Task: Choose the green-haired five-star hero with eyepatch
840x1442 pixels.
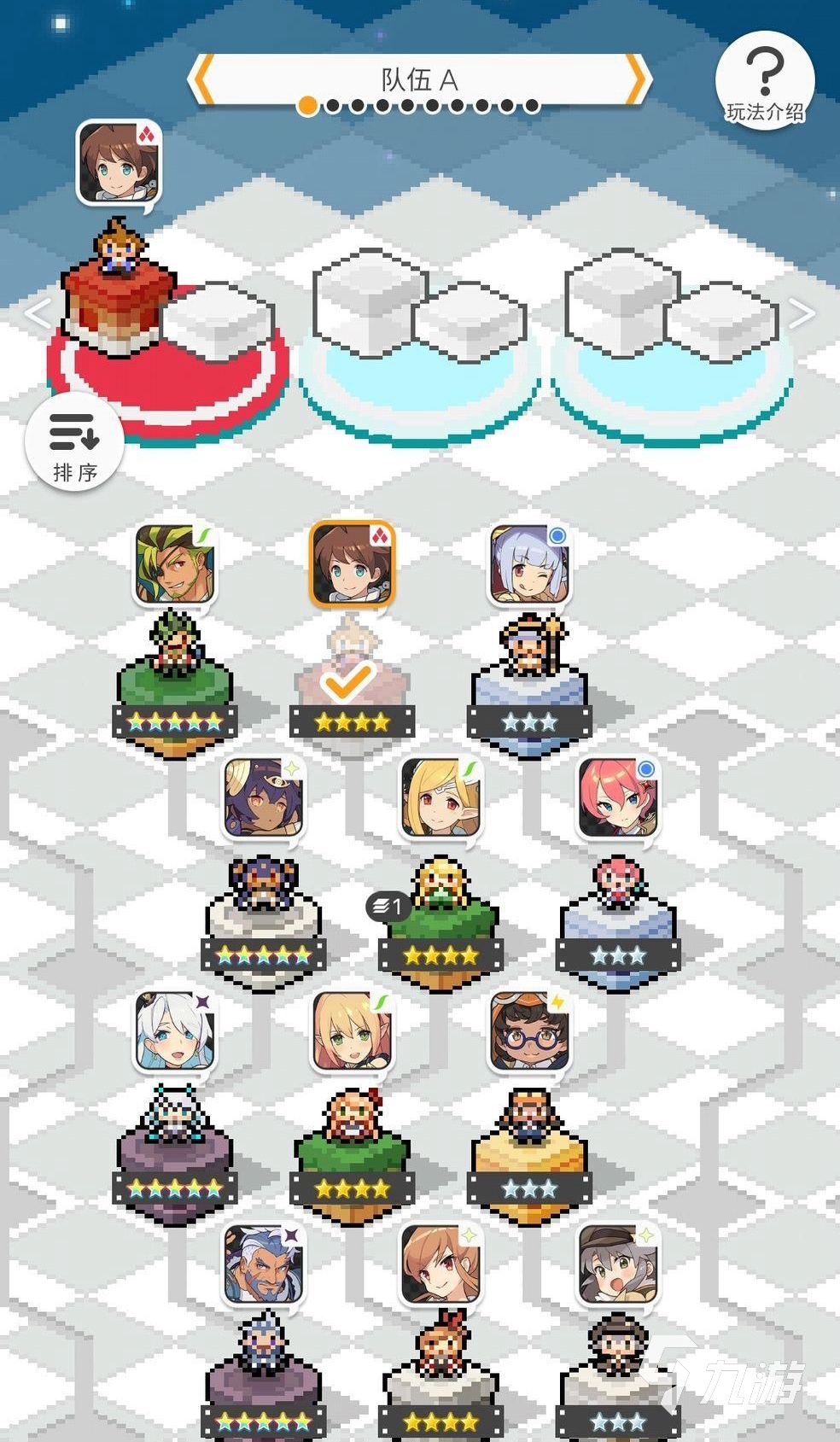Action: click(175, 565)
